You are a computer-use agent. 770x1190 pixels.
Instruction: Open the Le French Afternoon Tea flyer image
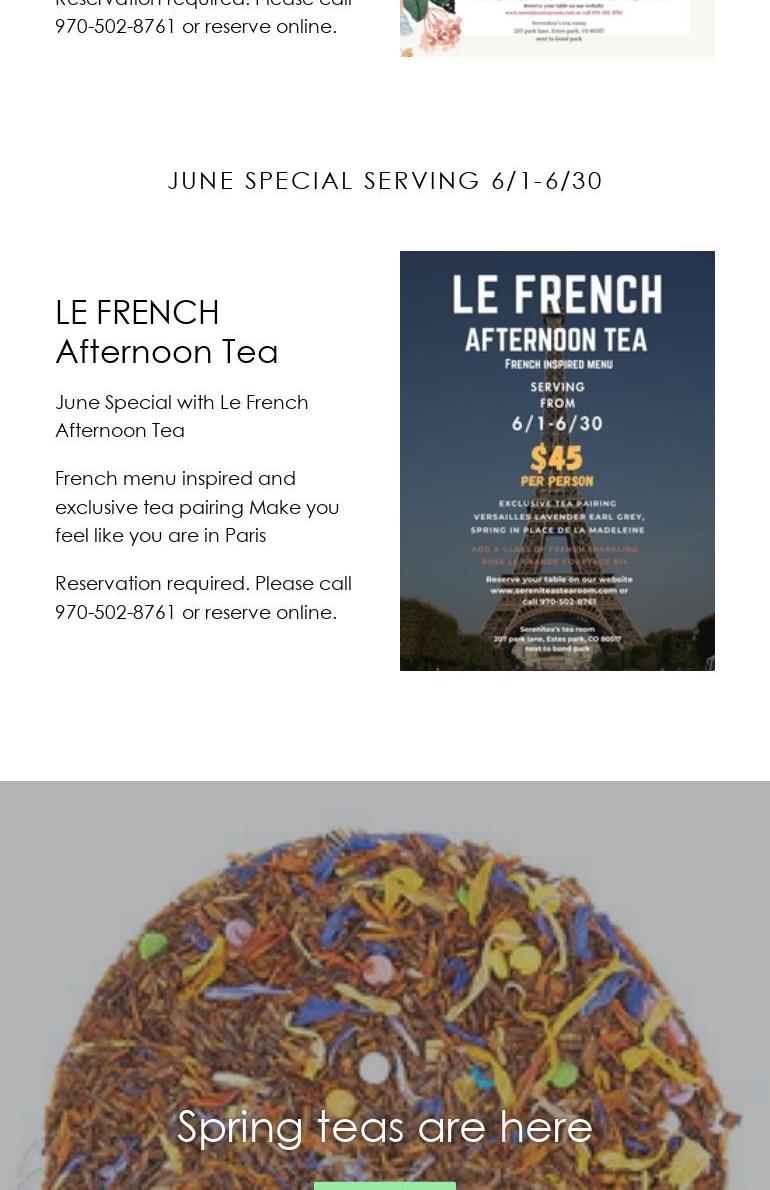(557, 460)
